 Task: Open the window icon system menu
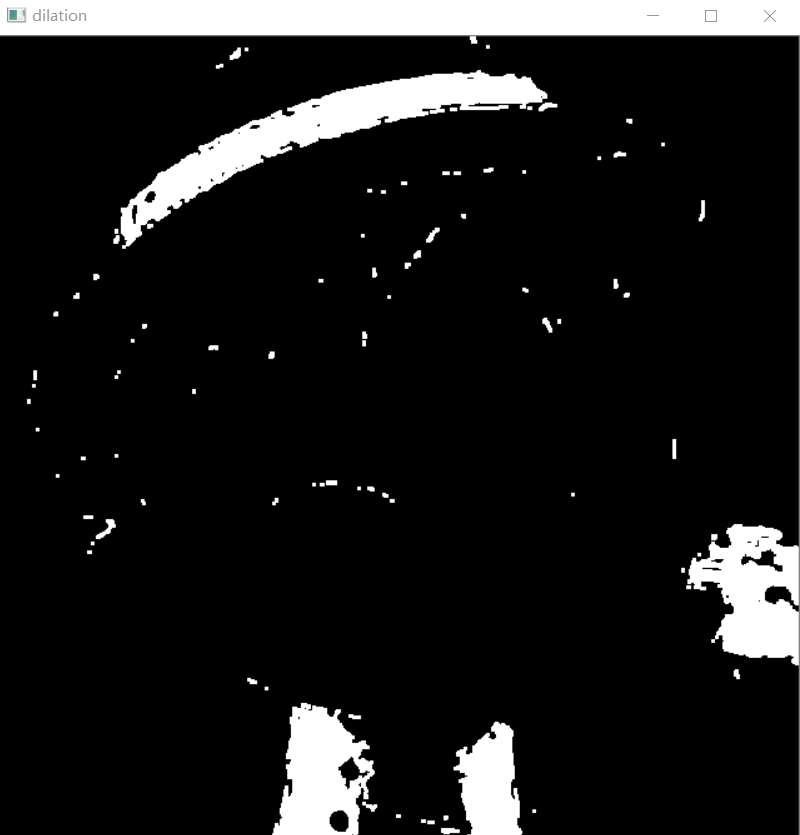16,16
